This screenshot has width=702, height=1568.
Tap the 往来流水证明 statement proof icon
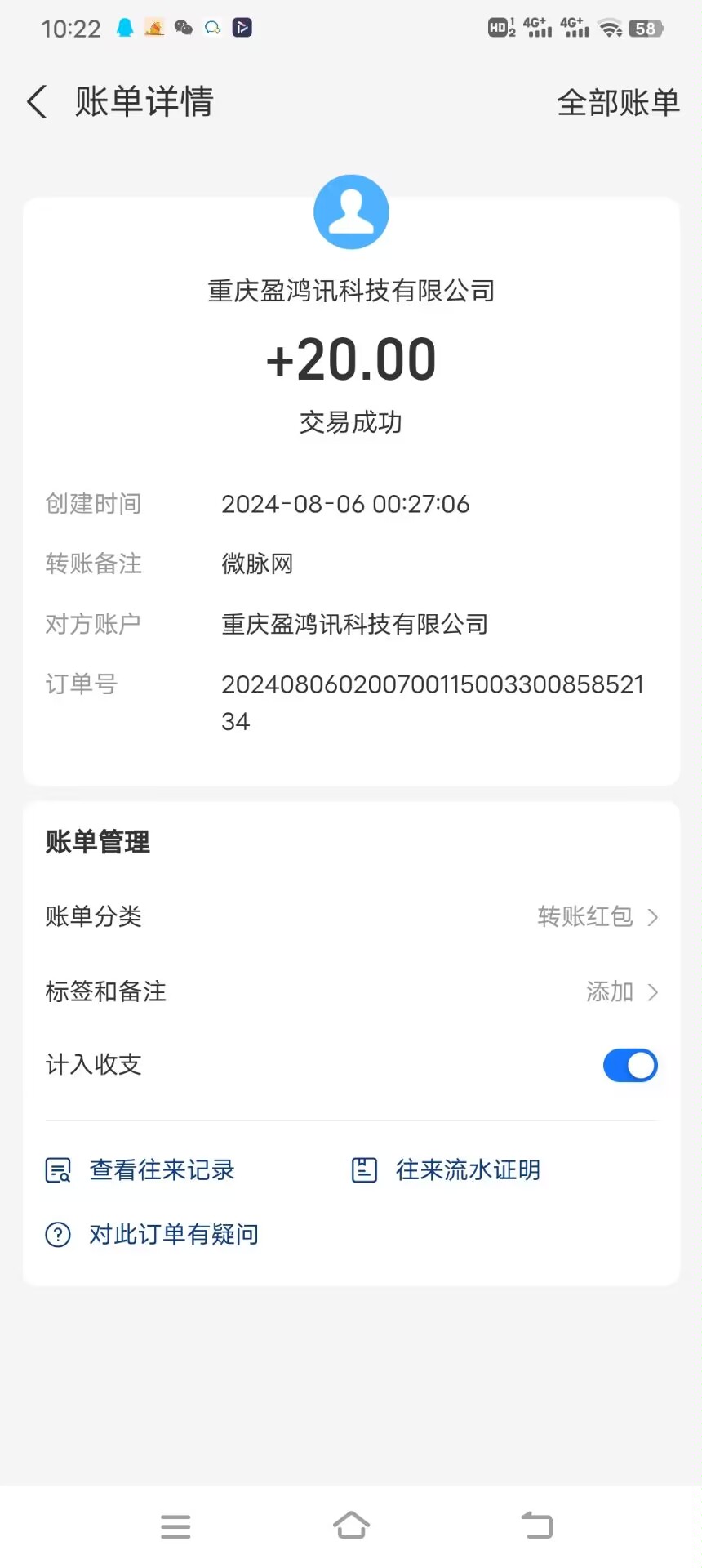[364, 1169]
